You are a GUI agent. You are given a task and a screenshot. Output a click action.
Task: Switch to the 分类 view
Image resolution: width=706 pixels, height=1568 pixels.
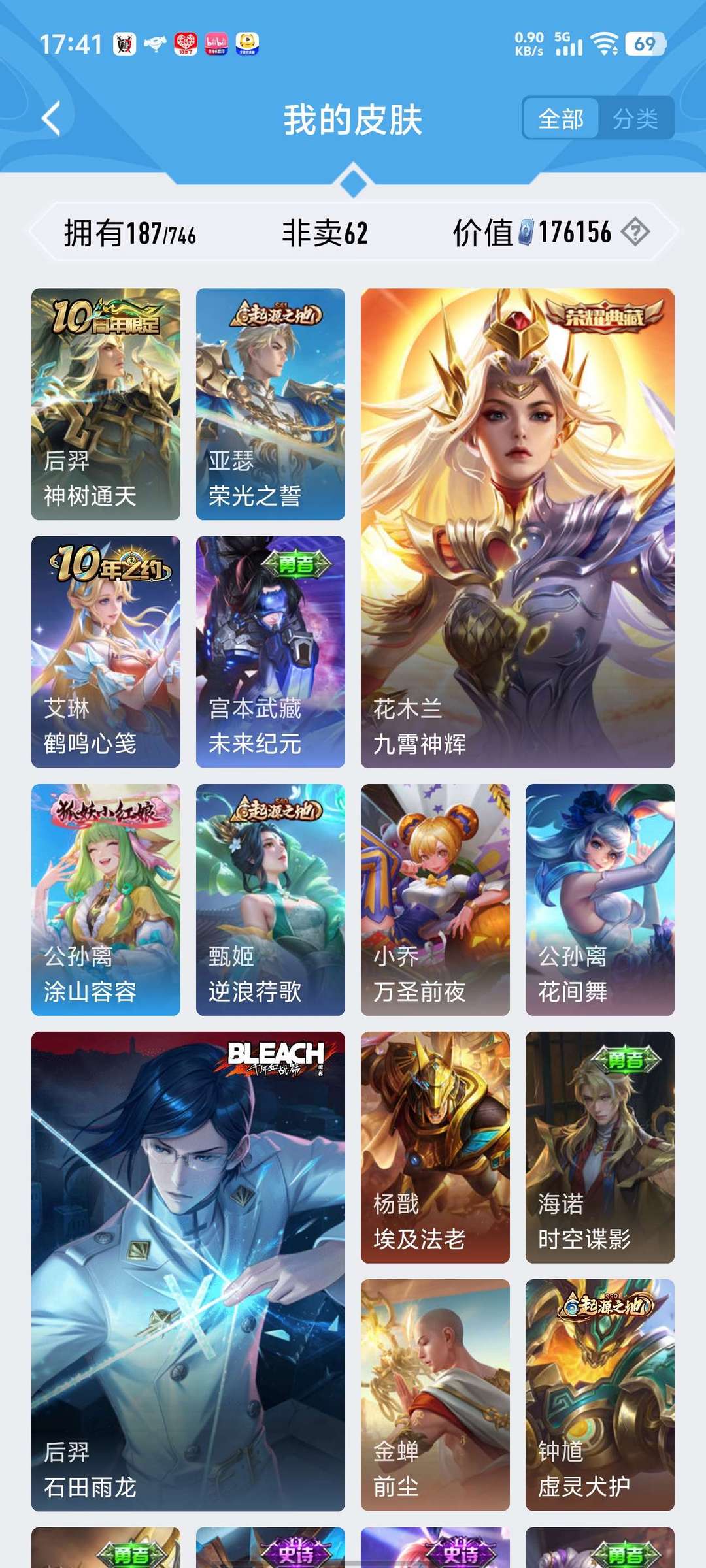[x=635, y=119]
